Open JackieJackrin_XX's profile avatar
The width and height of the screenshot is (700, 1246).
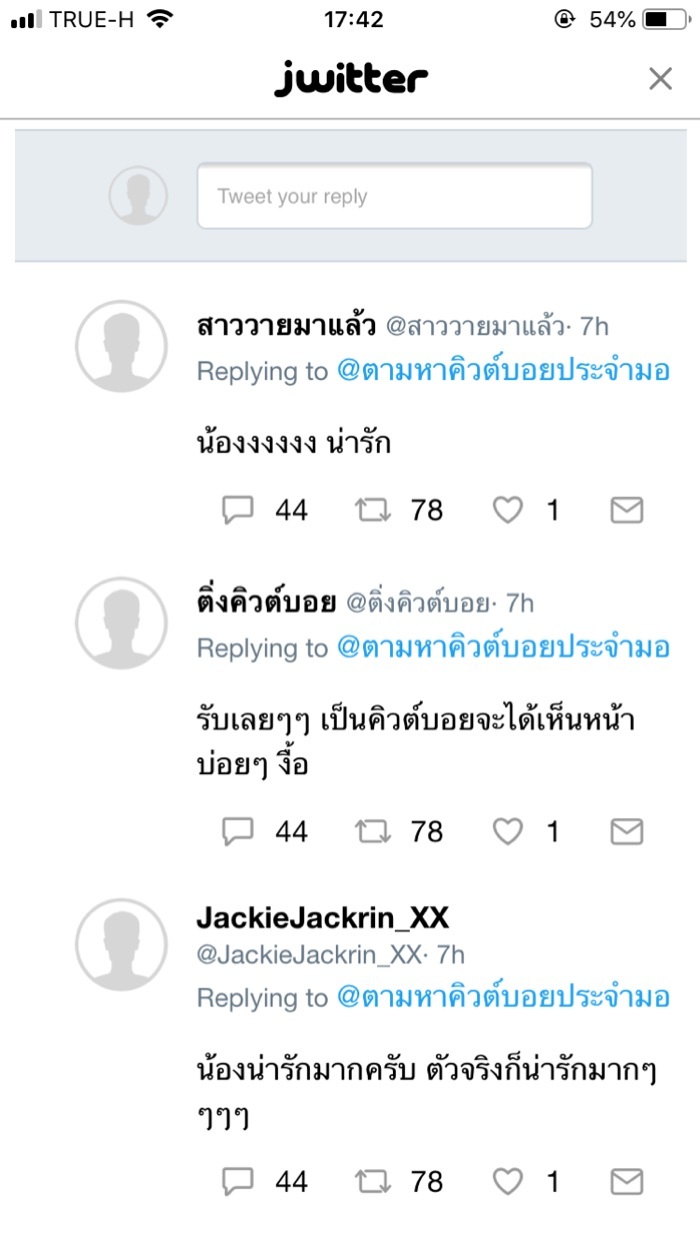(x=120, y=943)
